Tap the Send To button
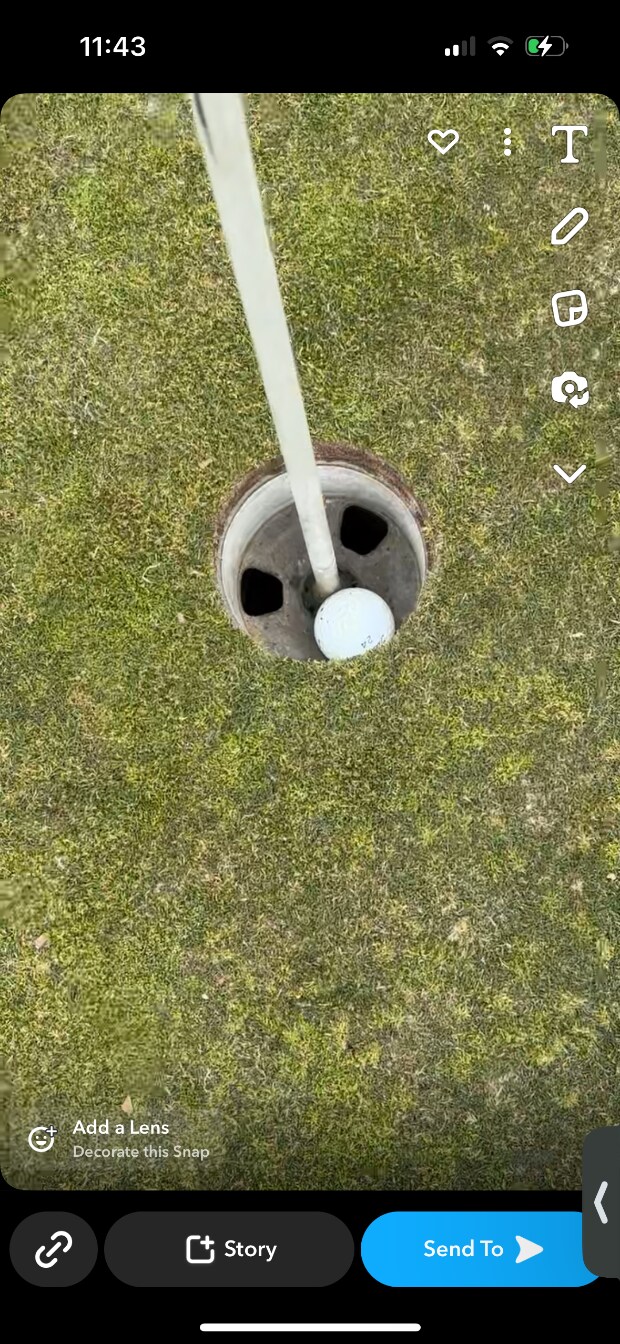Screen dimensions: 620x1344 click(x=482, y=1249)
